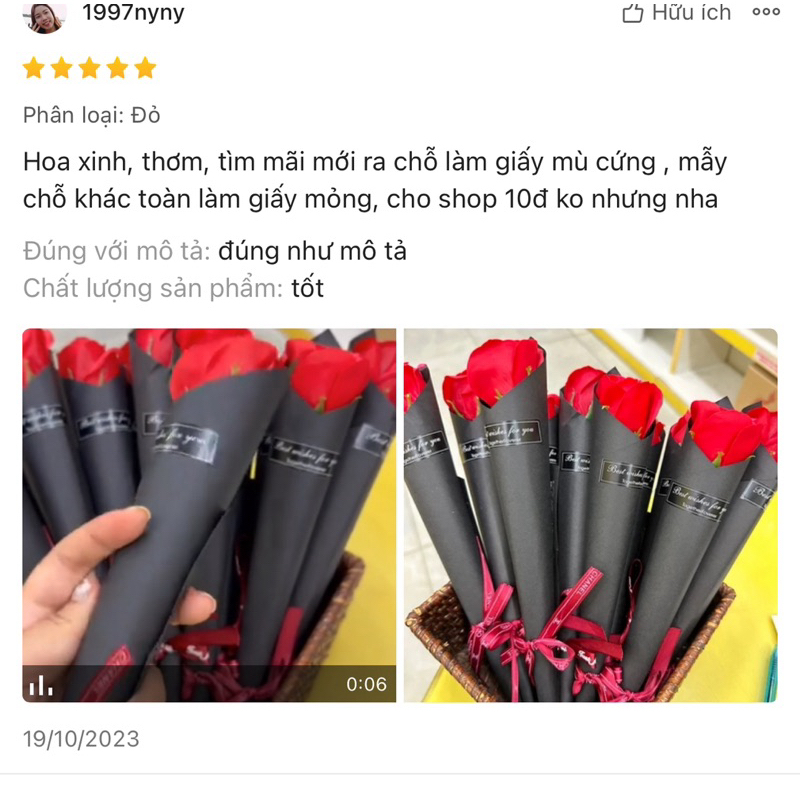Image resolution: width=800 pixels, height=800 pixels.
Task: View the profile of username 1997nyny
Action: tap(133, 13)
